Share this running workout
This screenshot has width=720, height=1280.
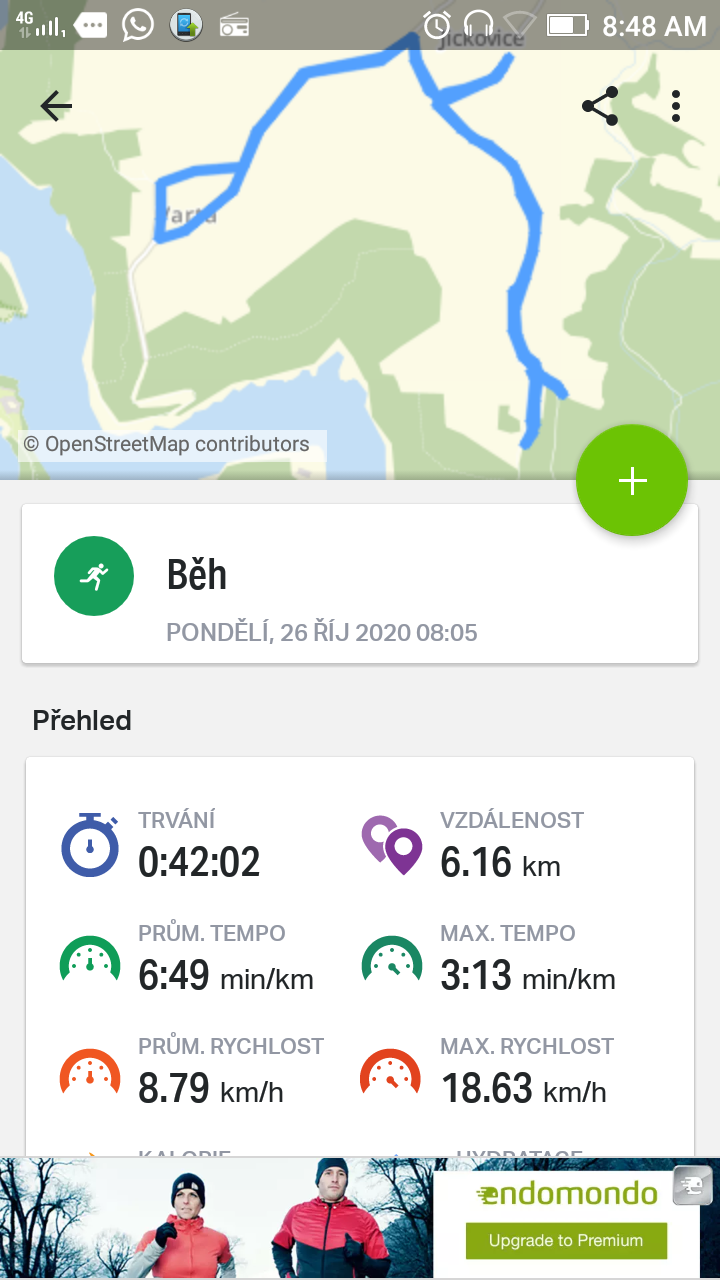click(599, 106)
